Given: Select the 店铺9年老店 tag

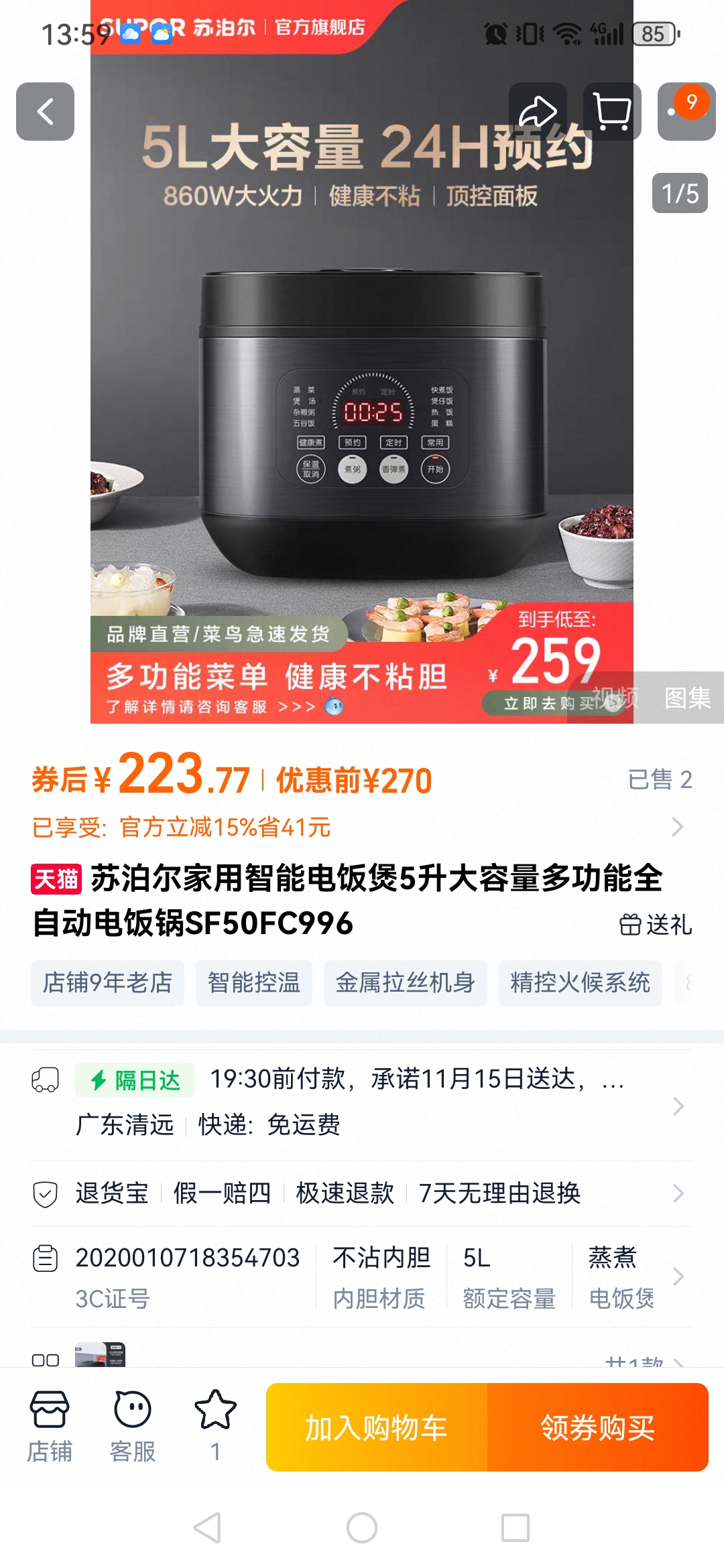Looking at the screenshot, I should [108, 983].
